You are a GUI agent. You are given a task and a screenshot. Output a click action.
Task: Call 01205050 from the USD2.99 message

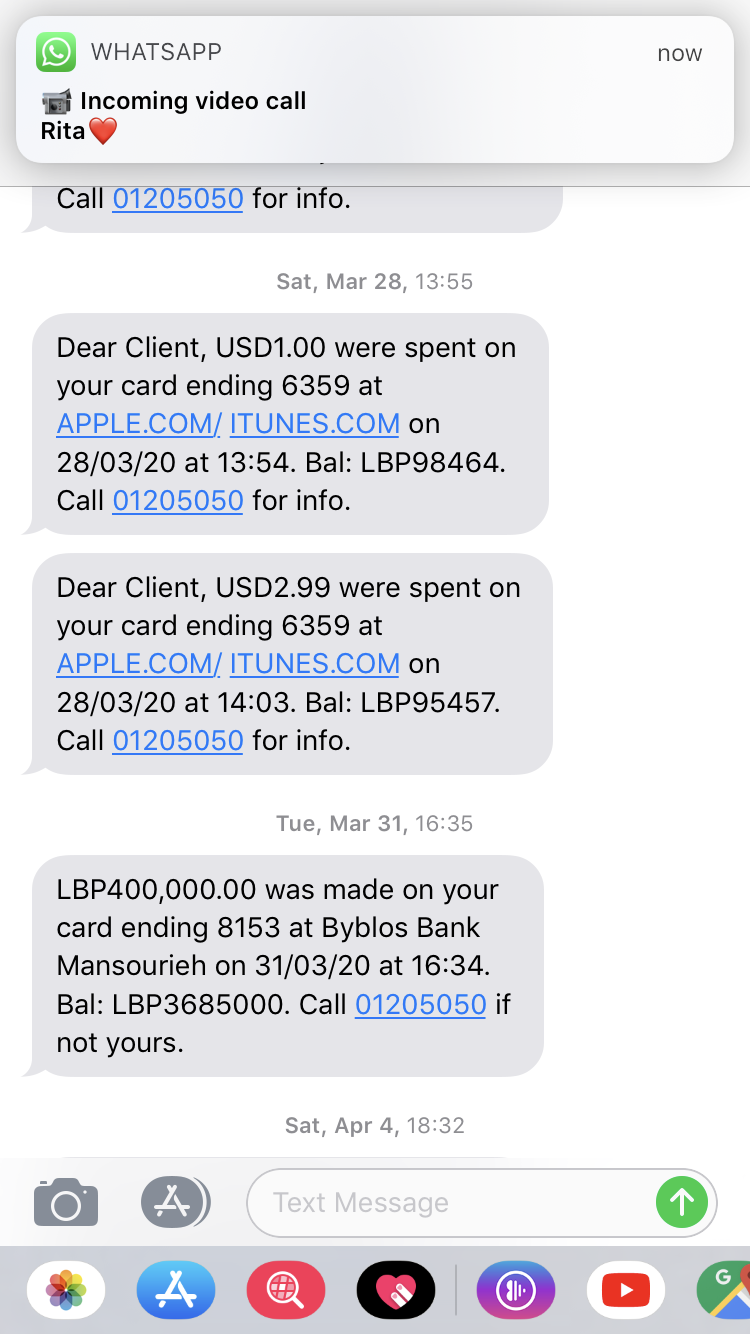click(178, 740)
